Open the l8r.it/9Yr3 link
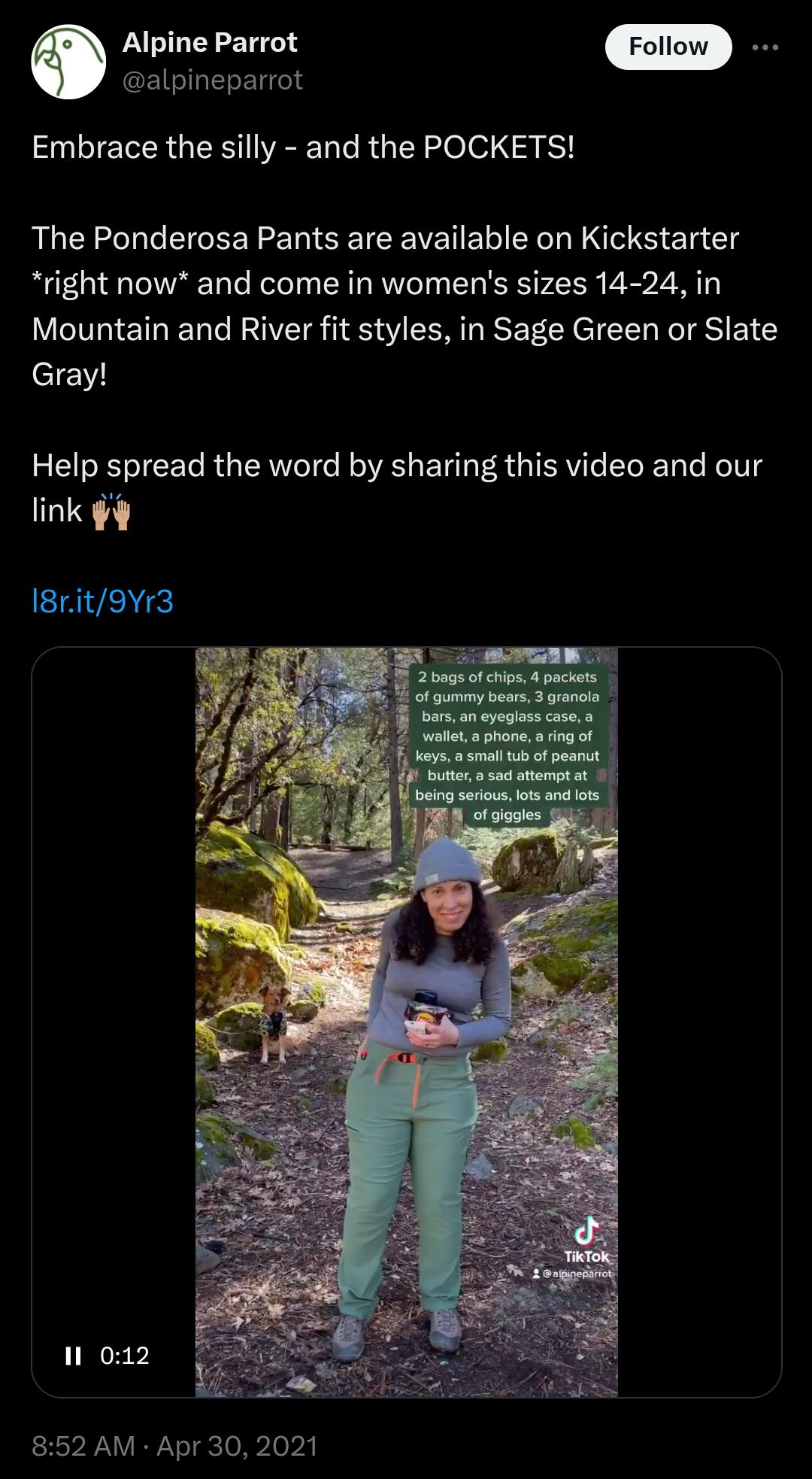812x1479 pixels. [103, 601]
